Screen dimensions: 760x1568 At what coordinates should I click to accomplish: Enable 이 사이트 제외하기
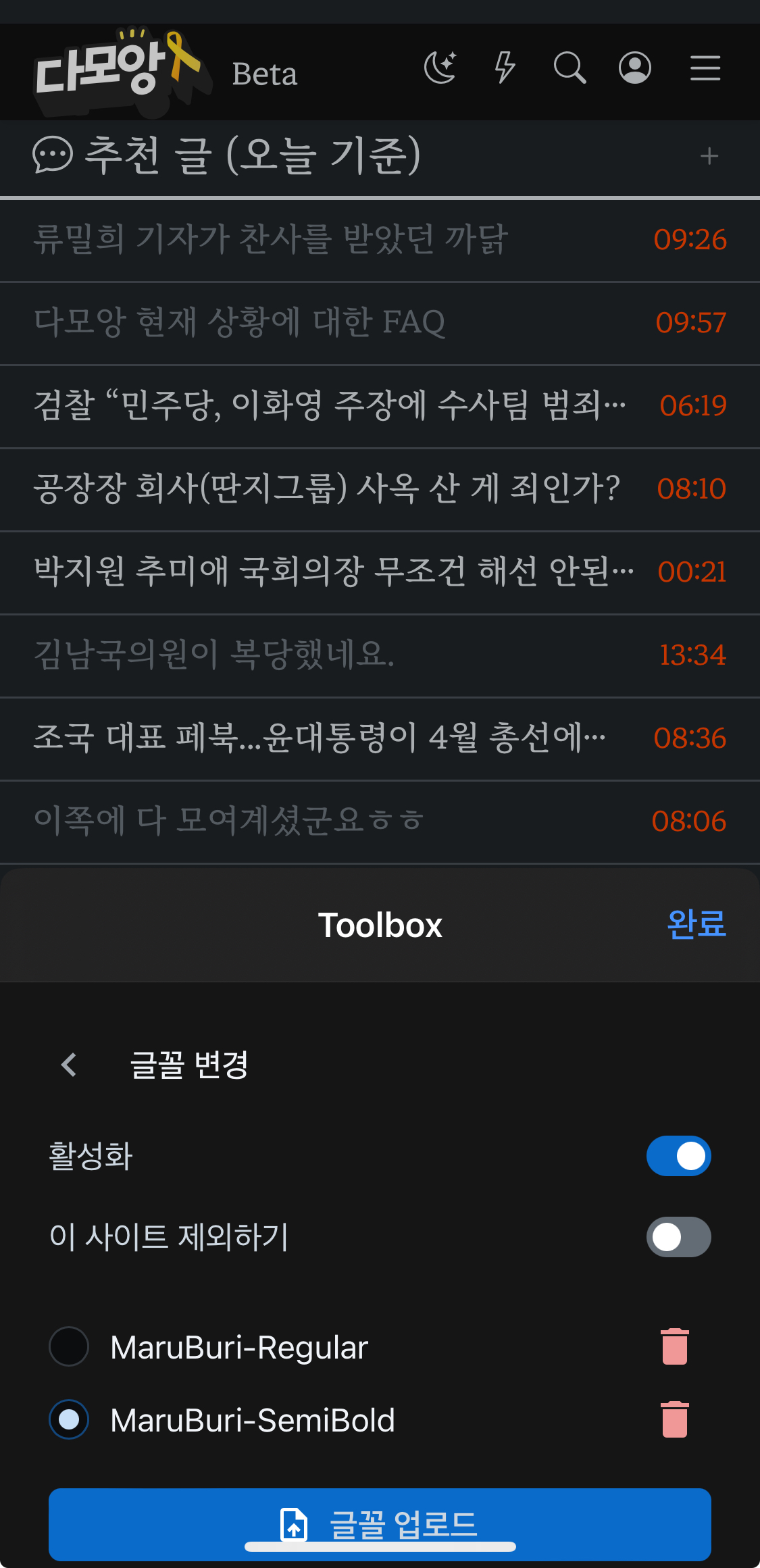(678, 1237)
